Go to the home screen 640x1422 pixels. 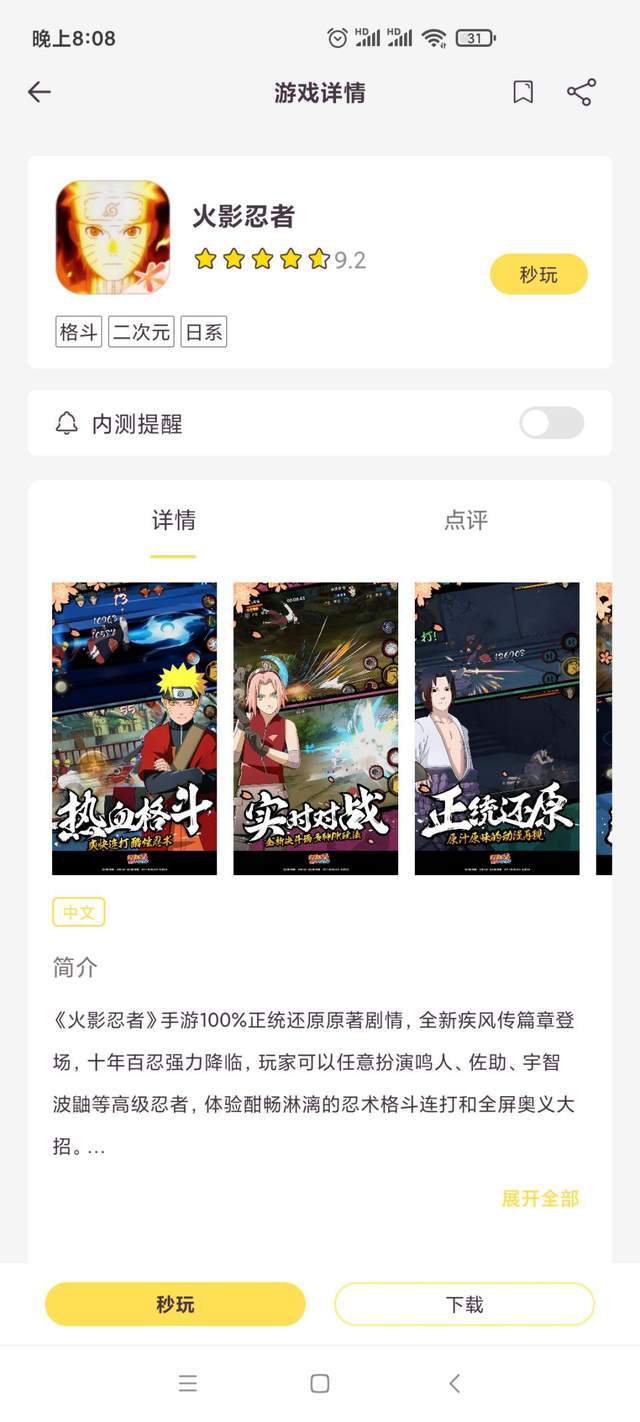(320, 1383)
